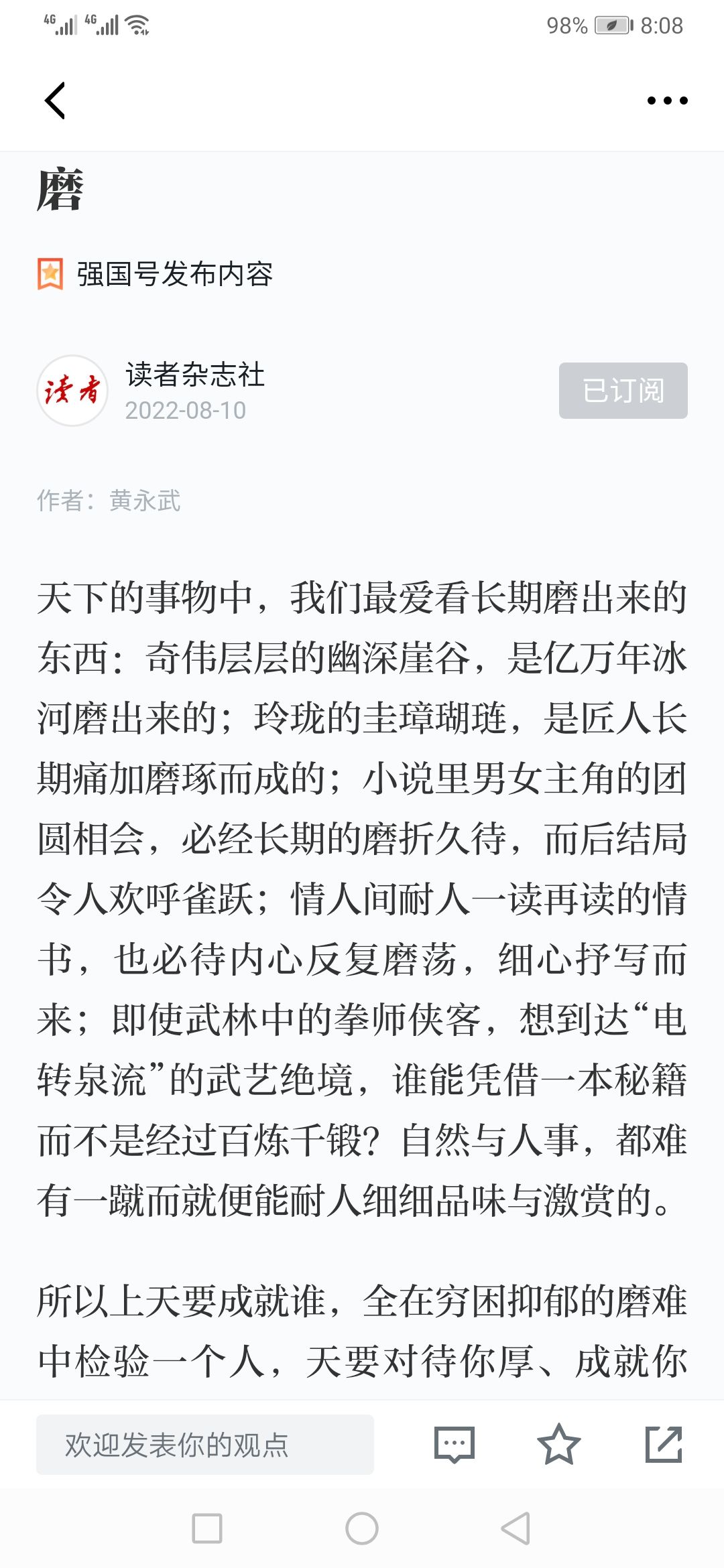Open recent apps with the square button
Screen dimensions: 724x1568
pos(207,1528)
